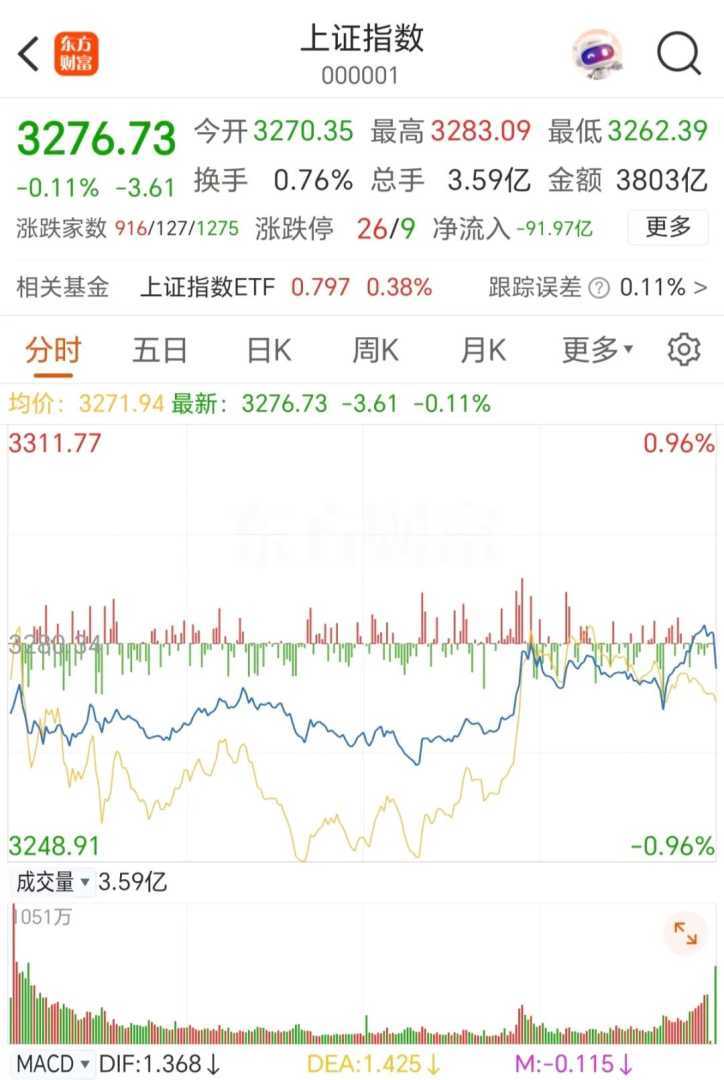Open chart settings gear icon
Viewport: 724px width, 1080px height.
tap(684, 350)
